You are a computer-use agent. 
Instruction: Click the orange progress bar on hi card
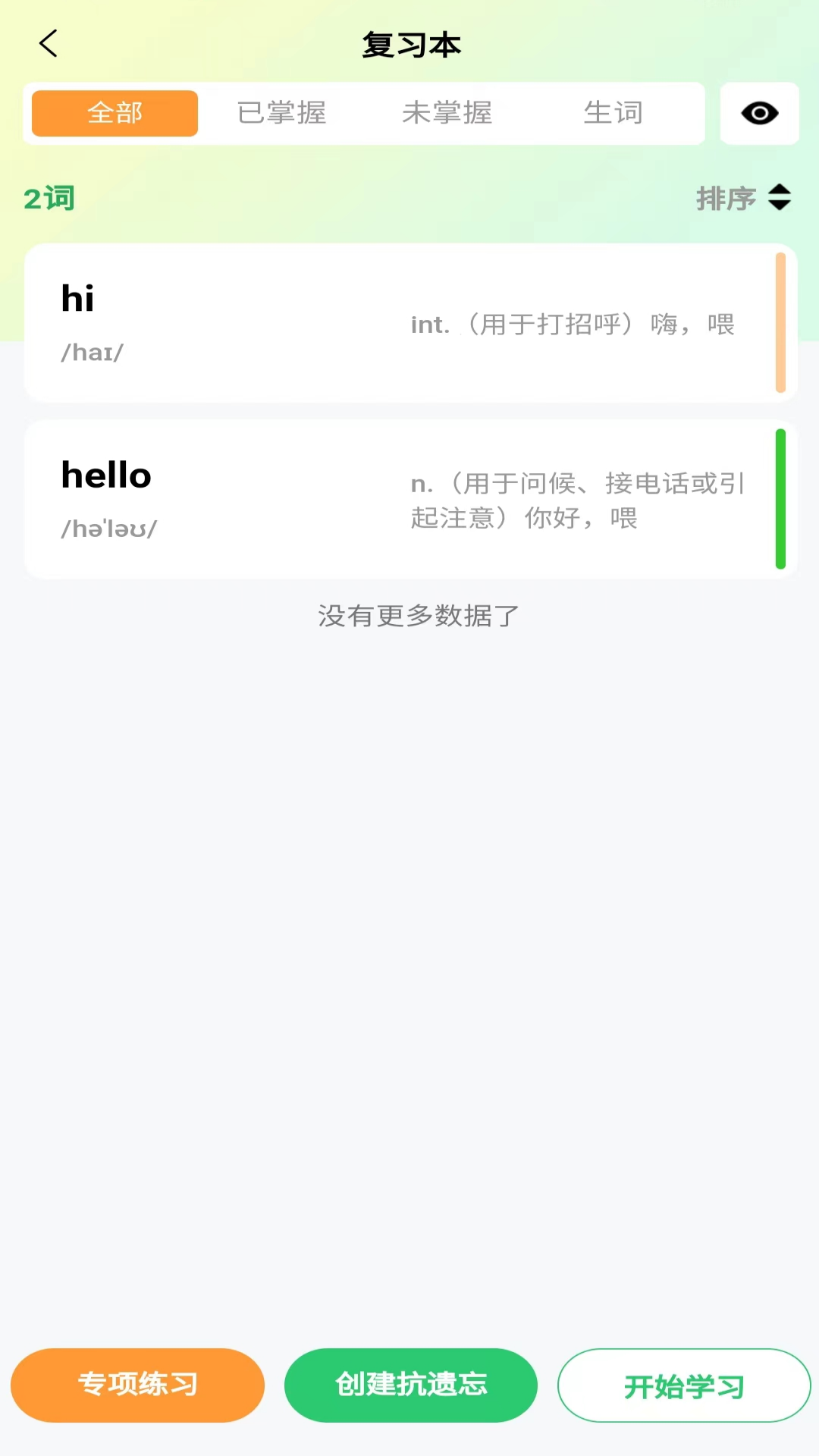781,322
